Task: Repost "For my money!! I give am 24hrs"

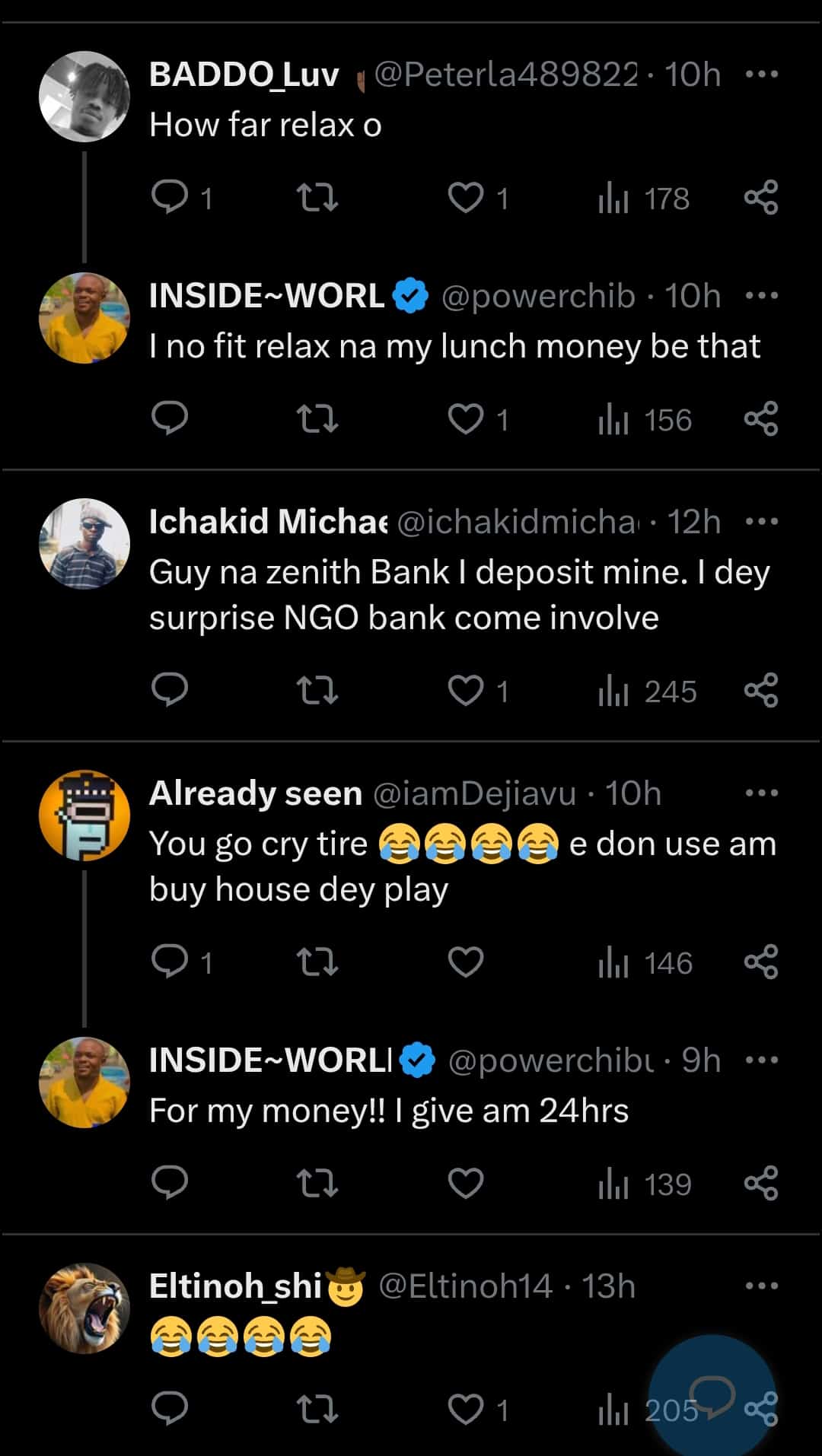Action: click(x=317, y=1184)
